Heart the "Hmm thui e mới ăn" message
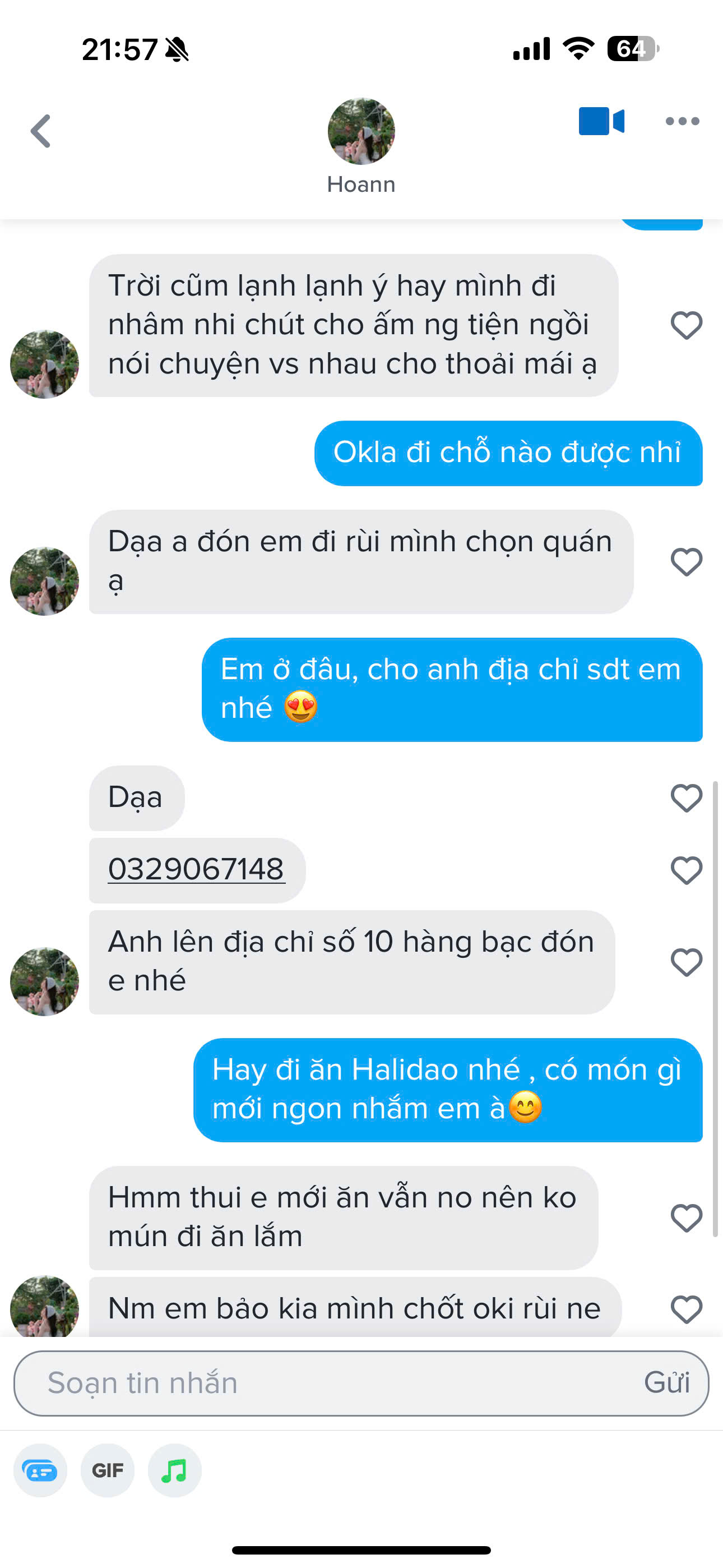Image resolution: width=723 pixels, height=1568 pixels. pyautogui.click(x=687, y=1217)
